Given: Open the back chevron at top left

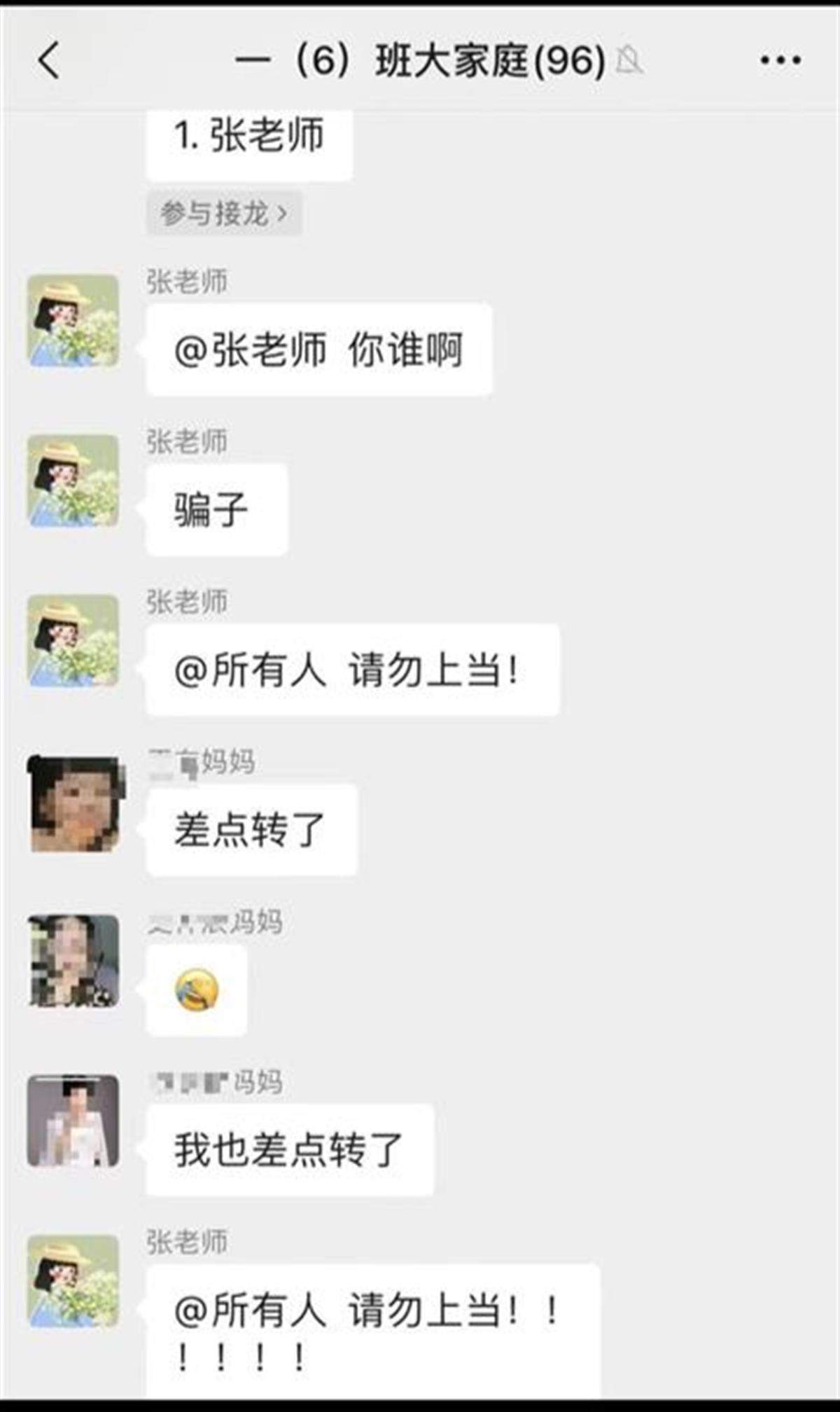Looking at the screenshot, I should pyautogui.click(x=48, y=62).
